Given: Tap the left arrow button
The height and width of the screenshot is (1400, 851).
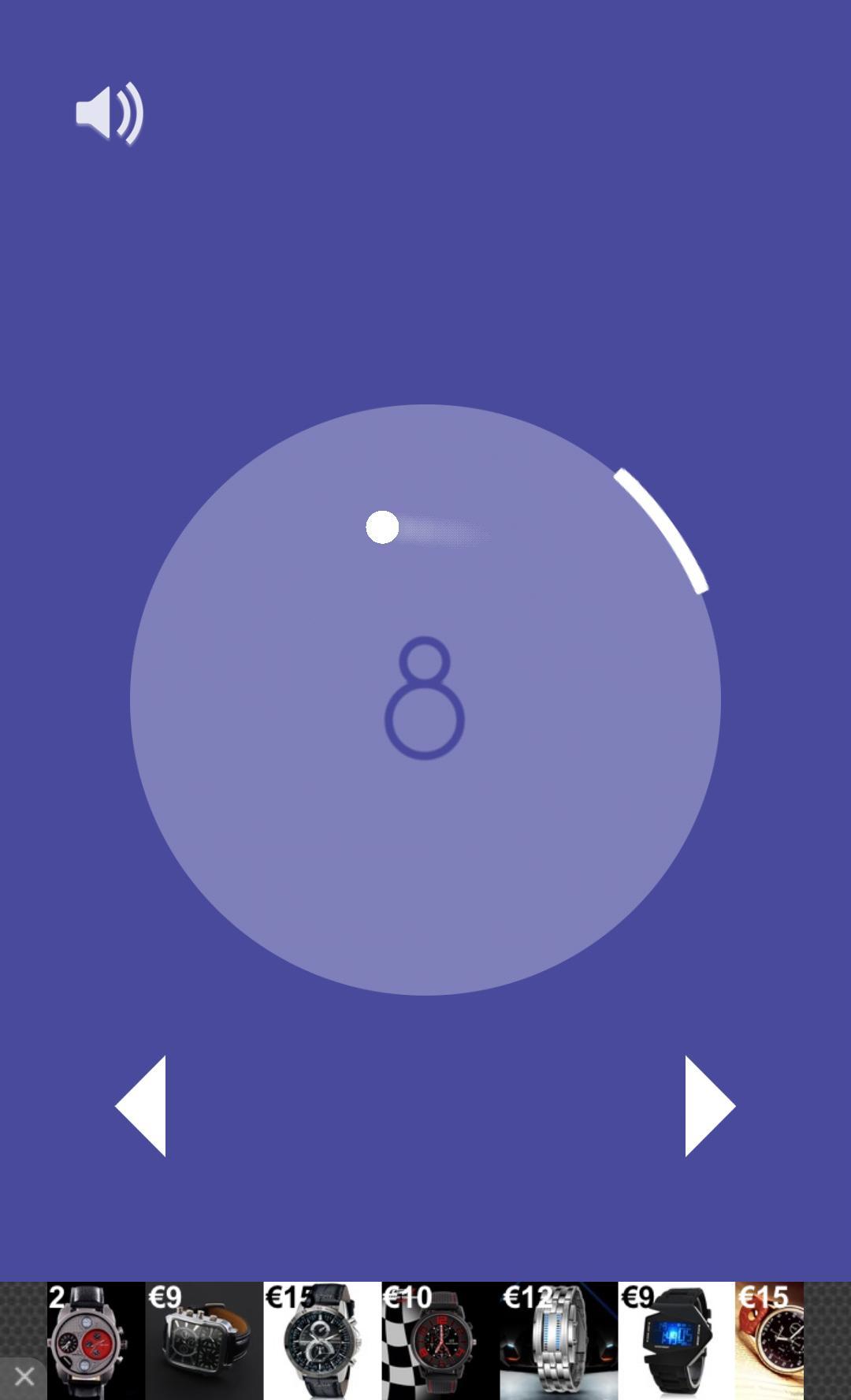Looking at the screenshot, I should click(143, 1106).
